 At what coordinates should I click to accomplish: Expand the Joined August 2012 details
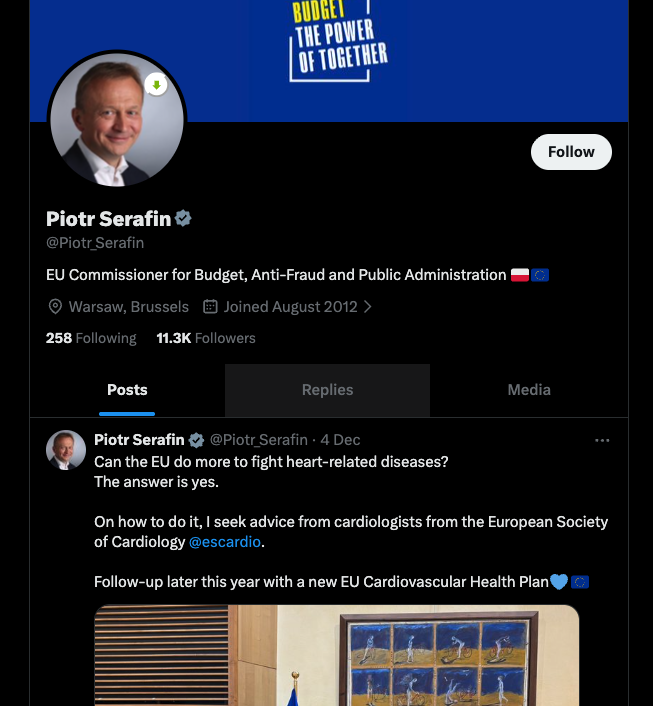click(x=288, y=307)
